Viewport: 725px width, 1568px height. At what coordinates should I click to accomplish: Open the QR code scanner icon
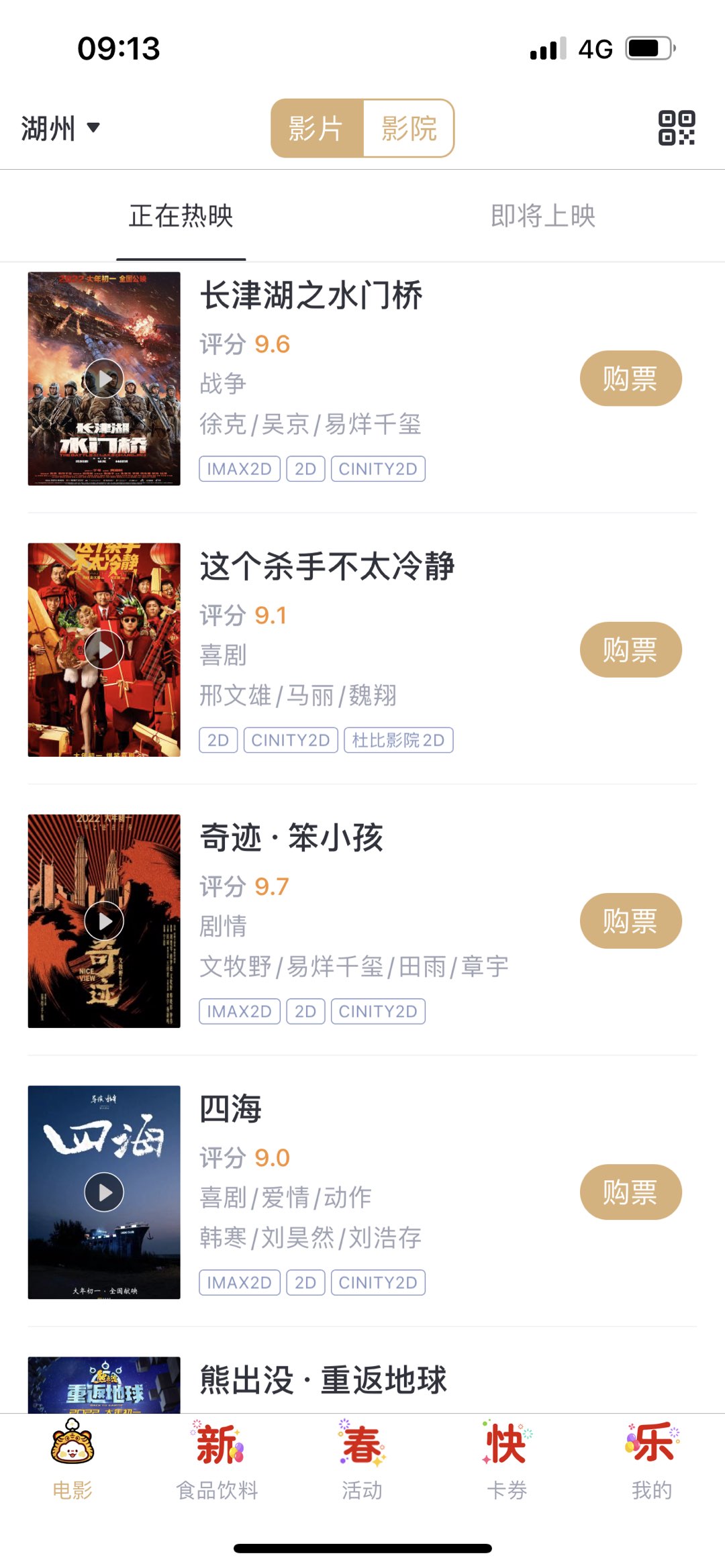(x=676, y=128)
